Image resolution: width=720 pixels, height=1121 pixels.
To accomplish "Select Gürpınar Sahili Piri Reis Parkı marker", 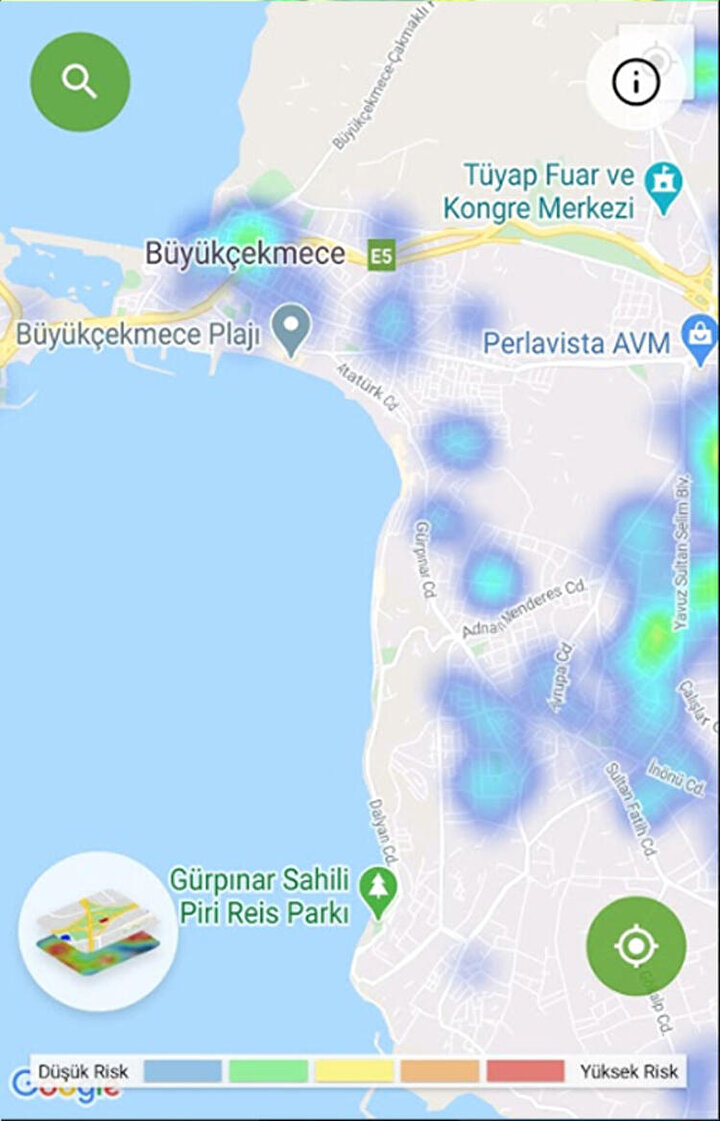I will click(x=378, y=892).
